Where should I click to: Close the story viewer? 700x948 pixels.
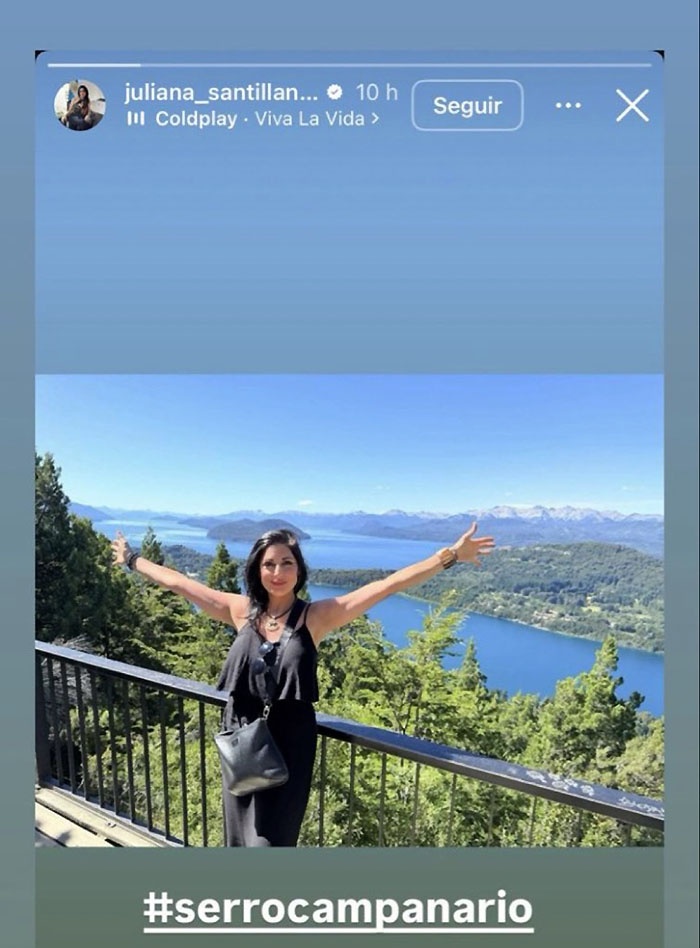tap(632, 105)
